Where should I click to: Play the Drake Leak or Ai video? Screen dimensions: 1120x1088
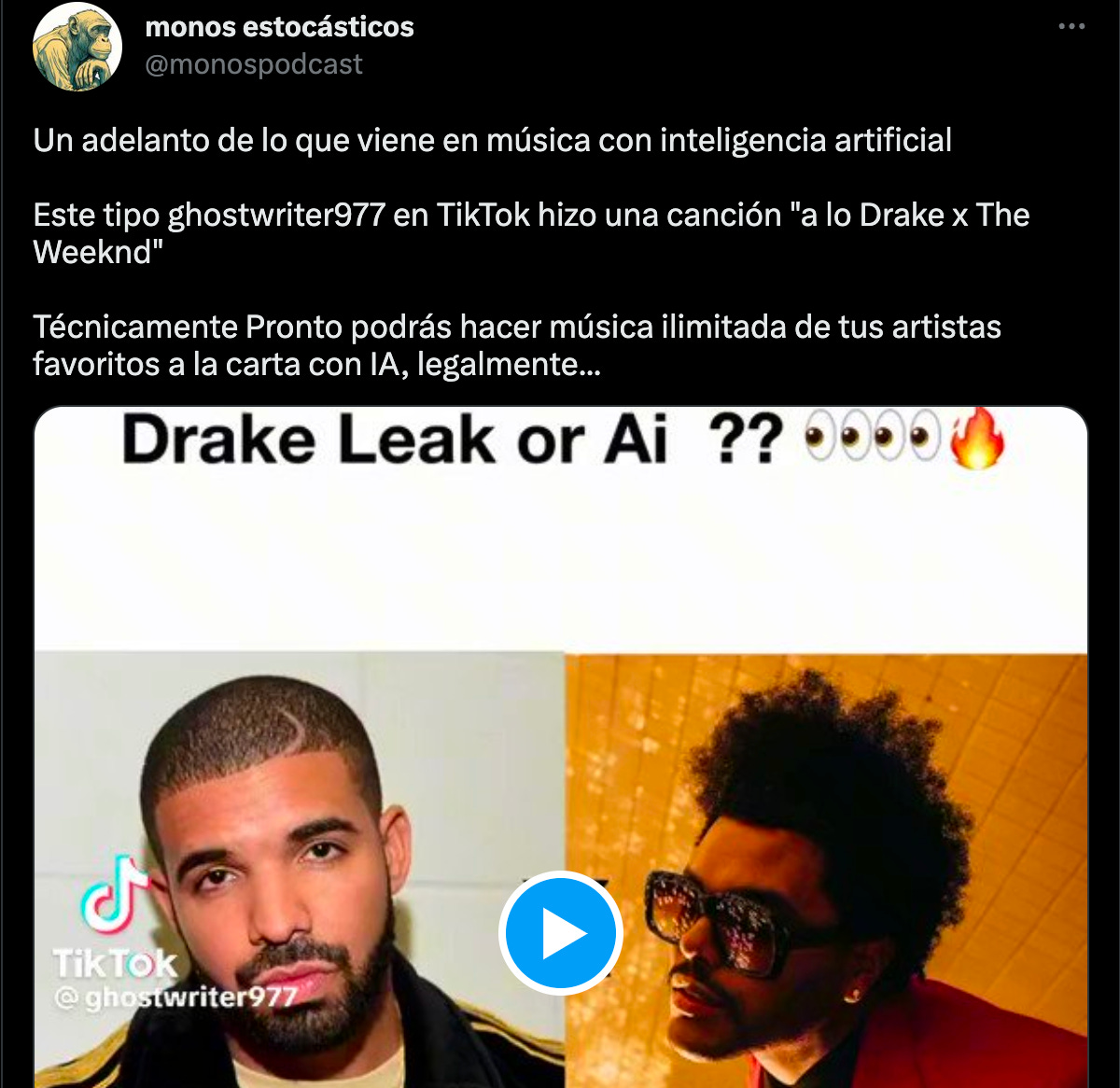tap(560, 932)
